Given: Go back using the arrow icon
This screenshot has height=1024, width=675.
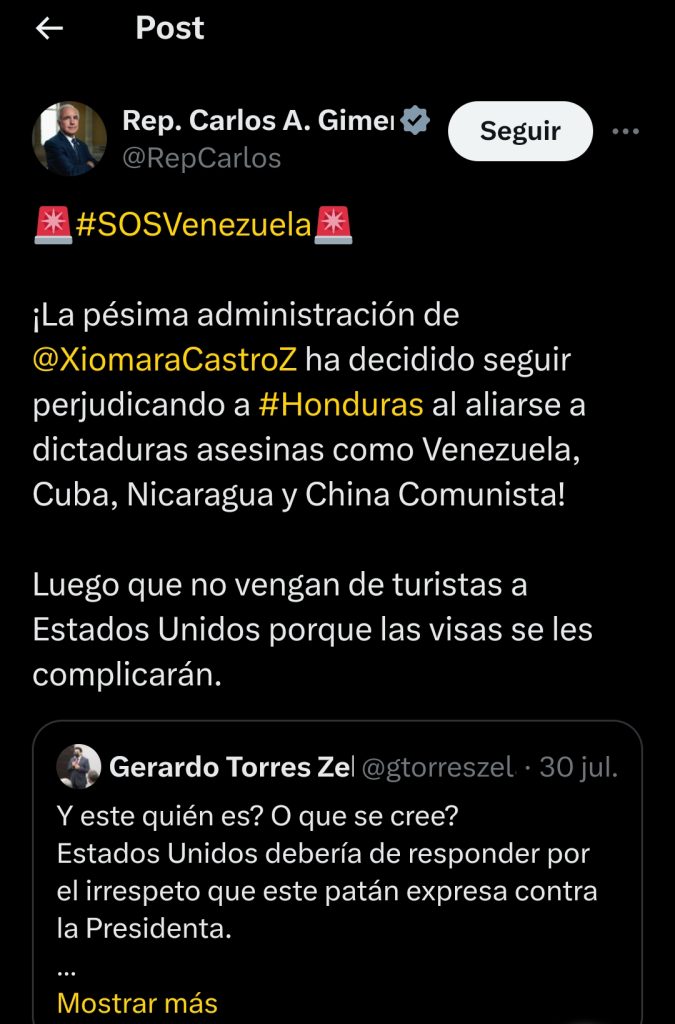Looking at the screenshot, I should pyautogui.click(x=49, y=29).
